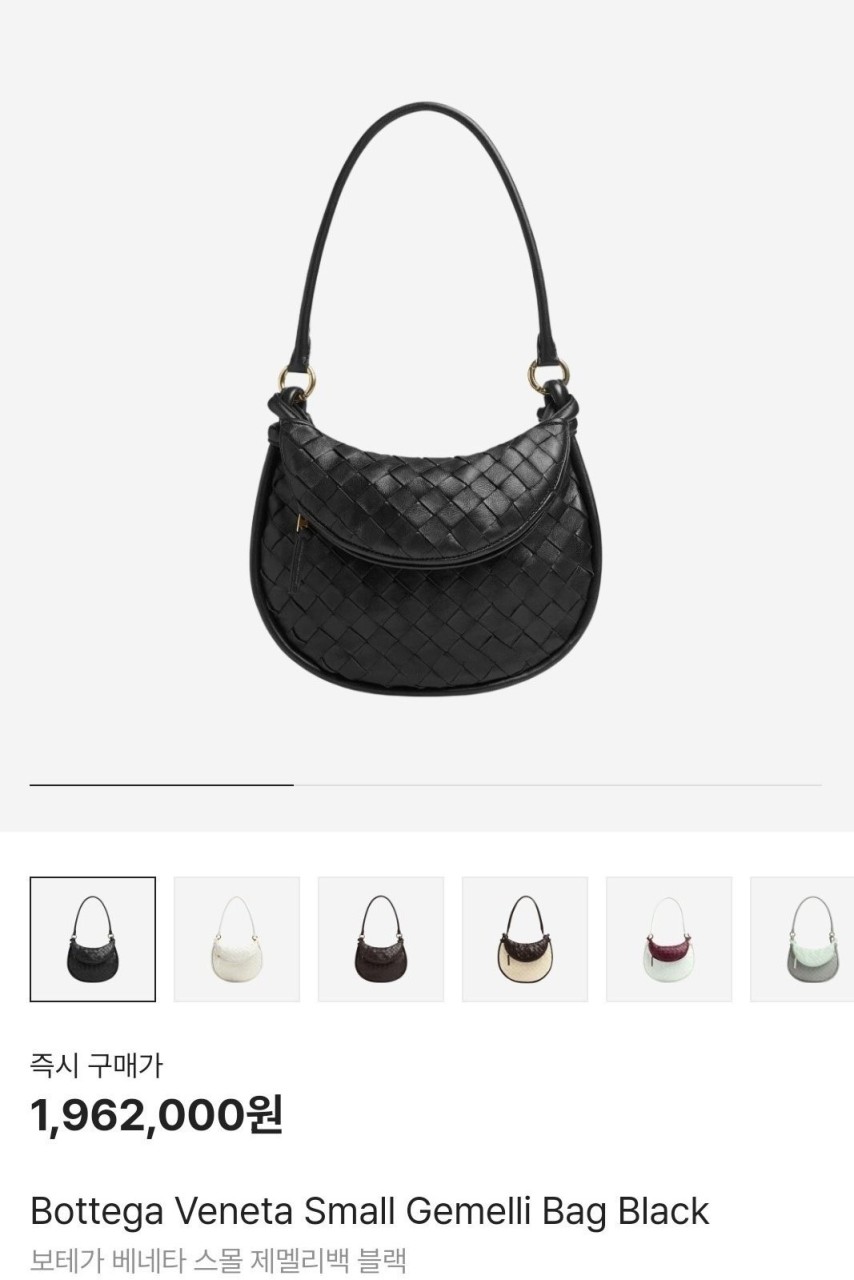View the dark brown bag variant
The height and width of the screenshot is (1280, 854).
pos(381,939)
